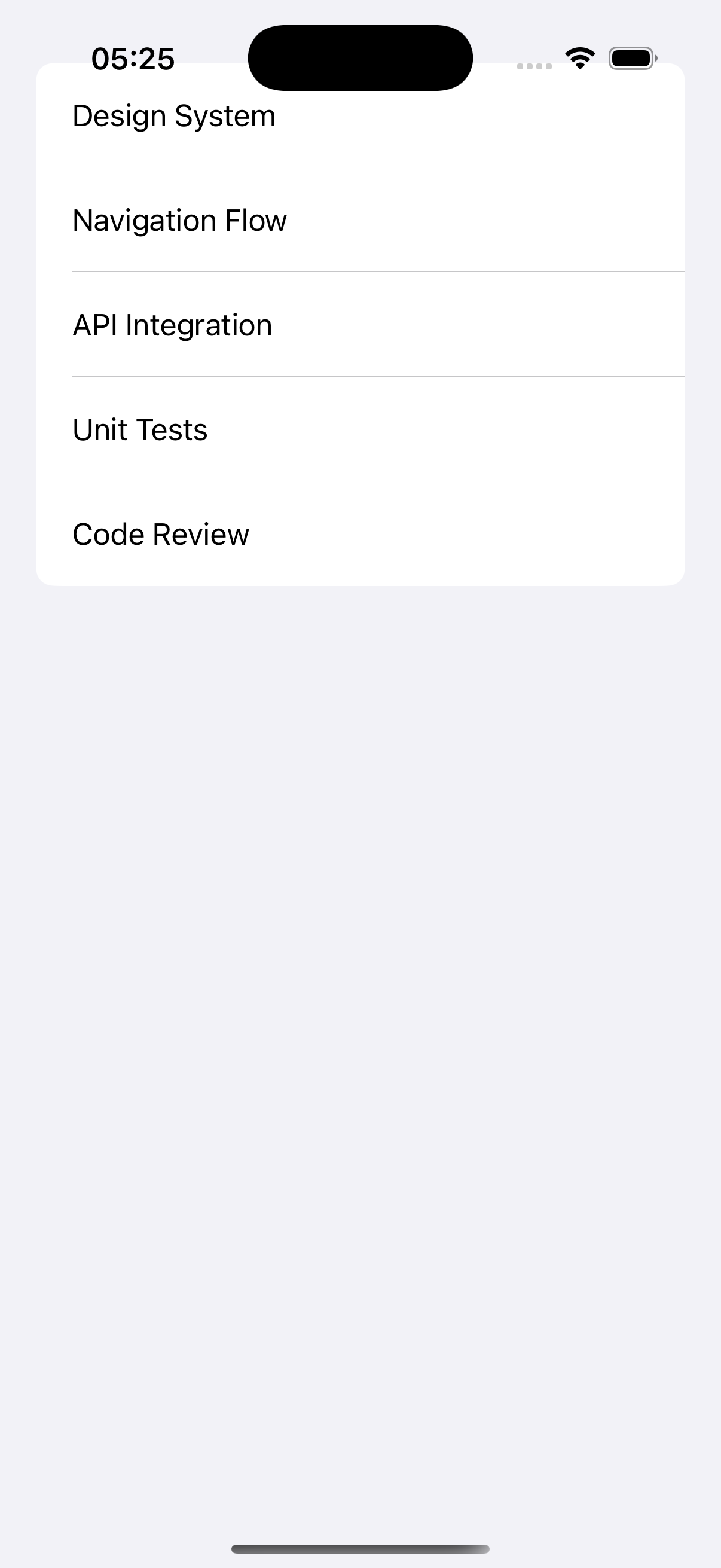Image resolution: width=721 pixels, height=1568 pixels.
Task: Tap the clock showing 05:25
Action: pyautogui.click(x=133, y=58)
